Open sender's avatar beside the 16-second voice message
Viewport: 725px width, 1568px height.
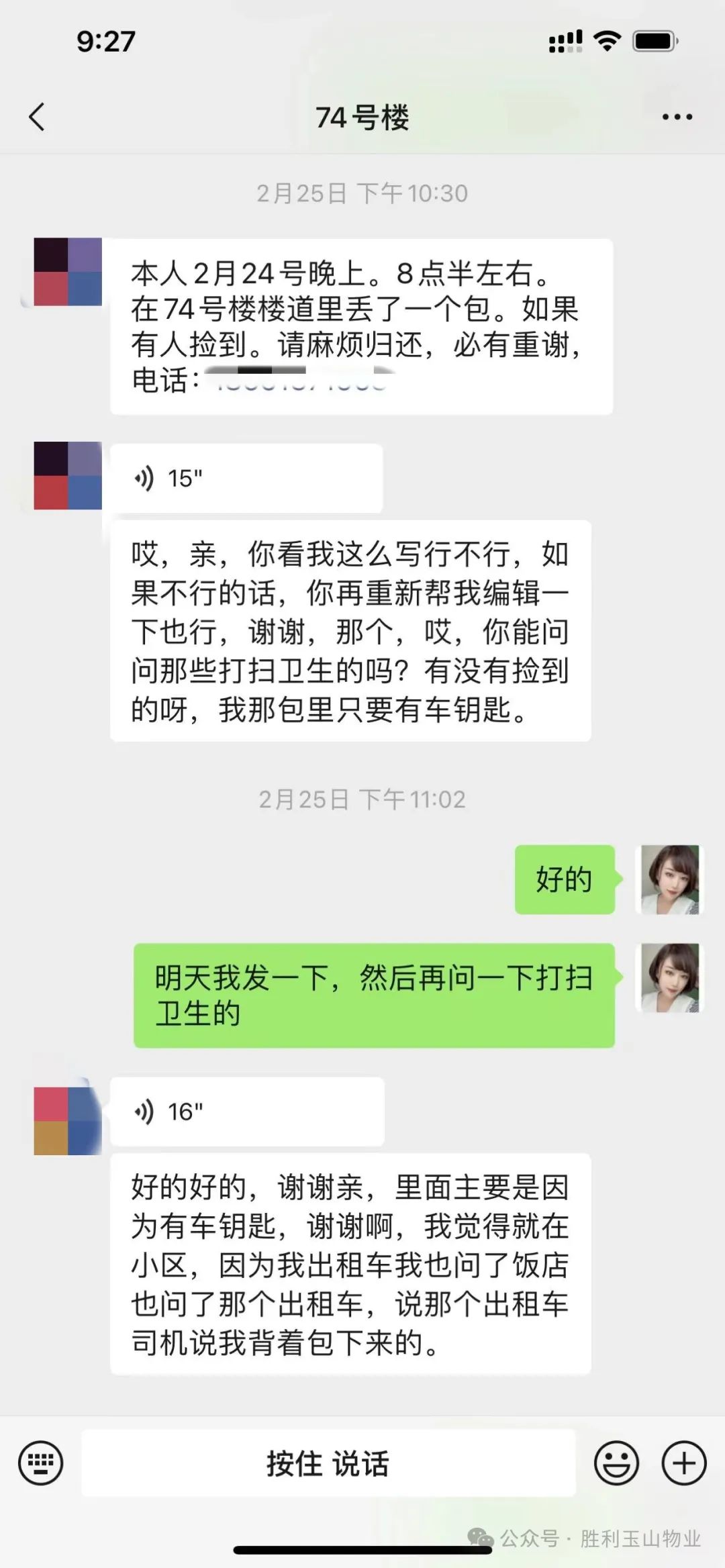[68, 1121]
